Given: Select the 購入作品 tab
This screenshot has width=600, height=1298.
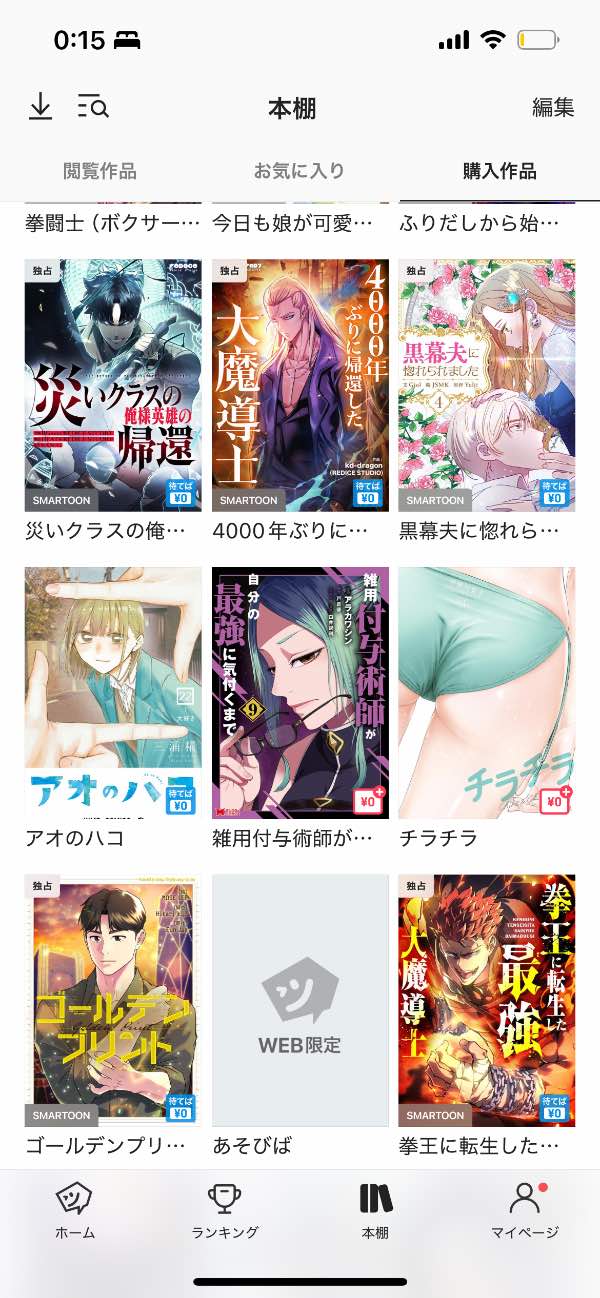Looking at the screenshot, I should pyautogui.click(x=499, y=171).
